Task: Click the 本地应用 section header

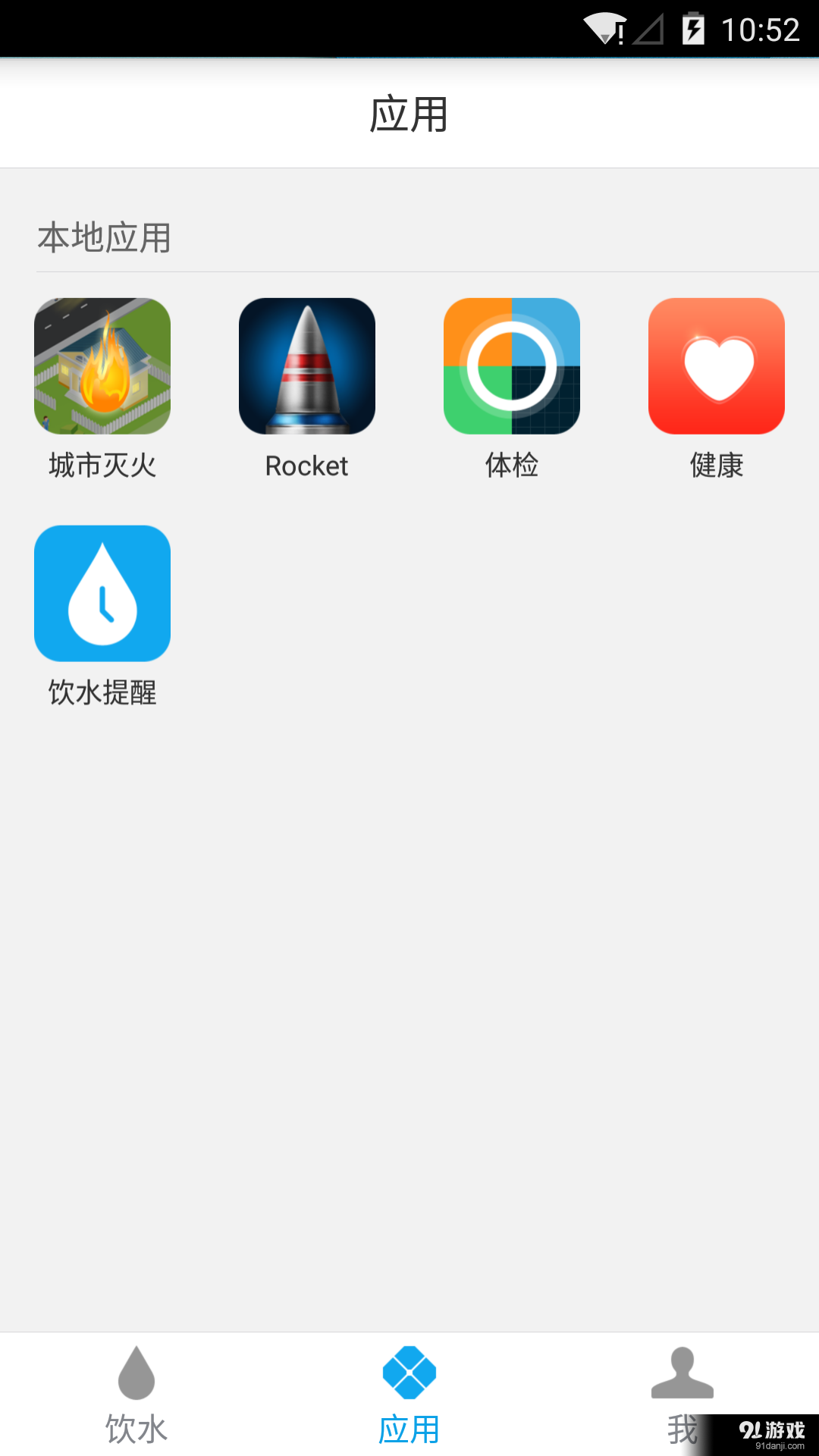Action: (x=105, y=239)
